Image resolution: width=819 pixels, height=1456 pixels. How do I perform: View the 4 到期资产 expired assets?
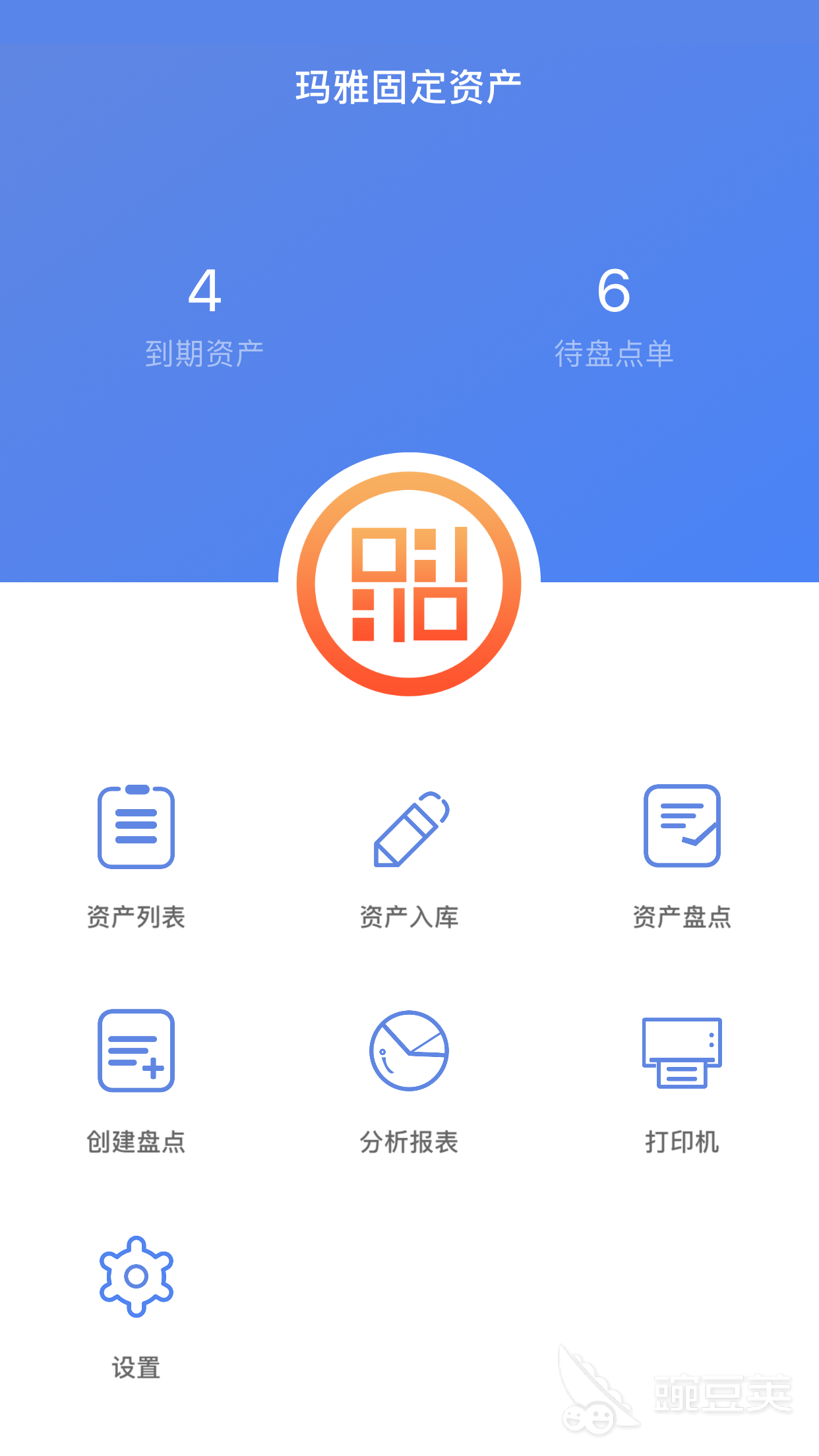204,315
